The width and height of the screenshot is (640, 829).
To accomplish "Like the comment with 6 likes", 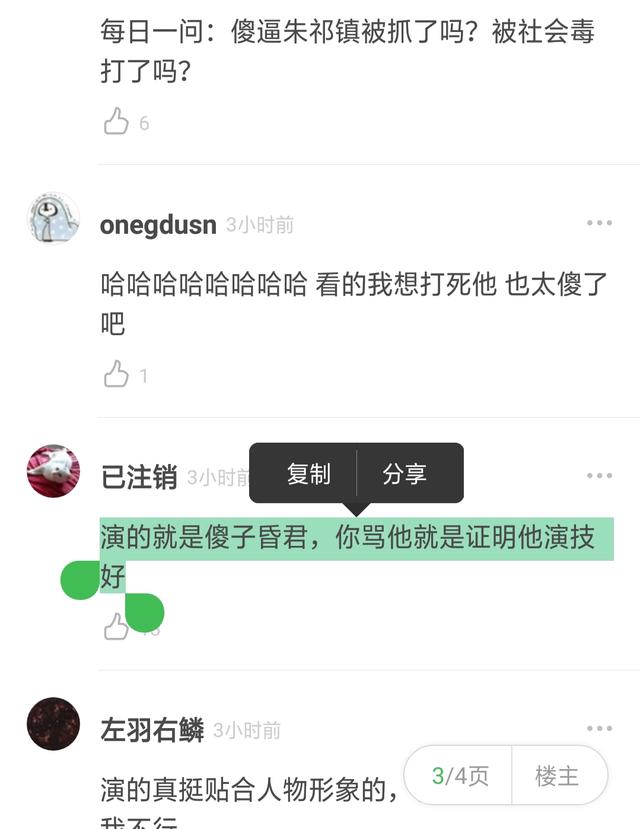I will point(117,122).
